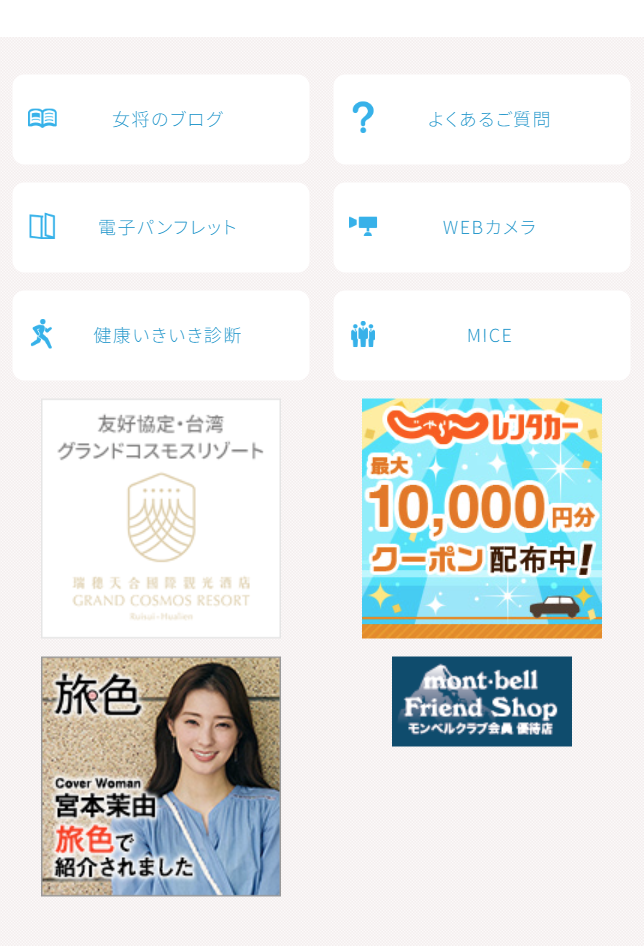Open the WEBカメラ live camera

481,227
